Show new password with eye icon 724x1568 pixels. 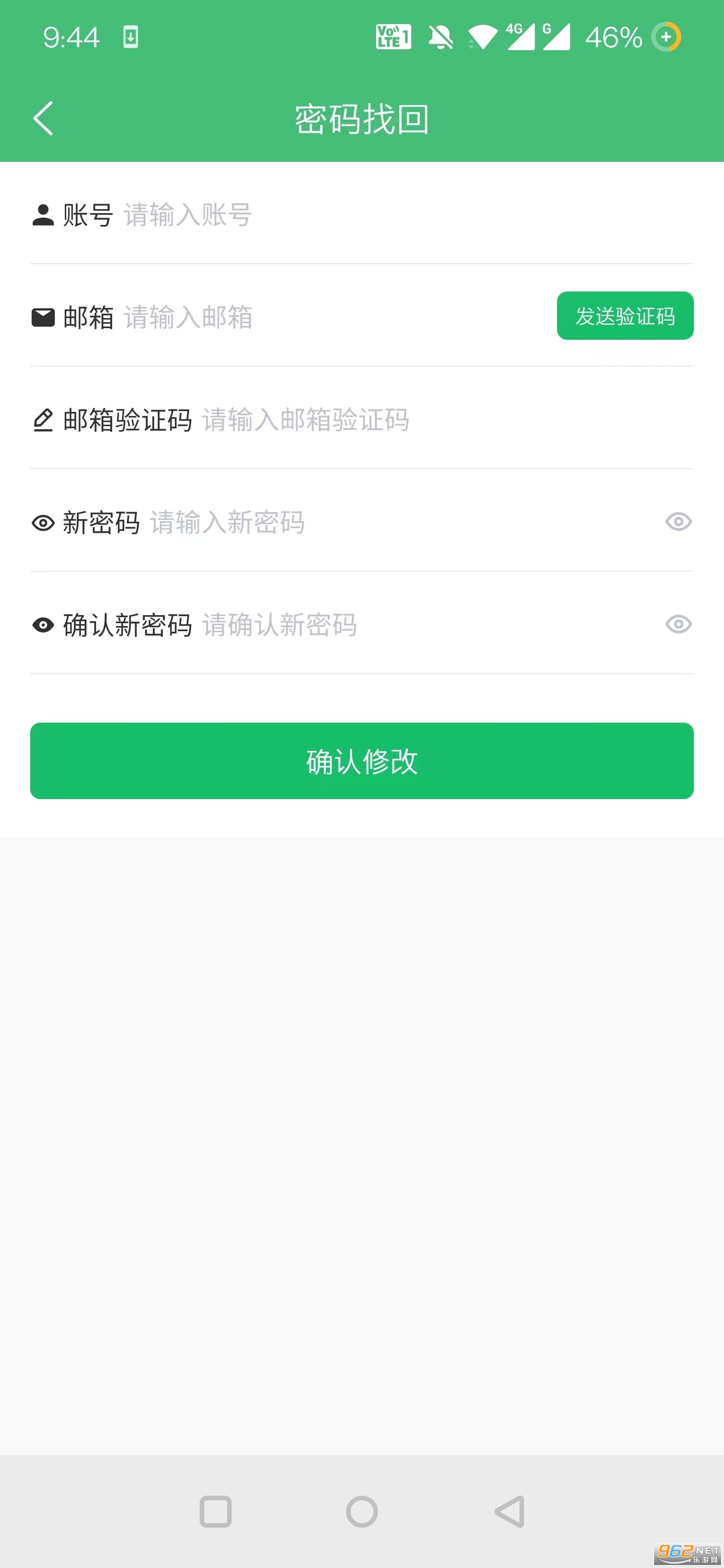tap(678, 522)
